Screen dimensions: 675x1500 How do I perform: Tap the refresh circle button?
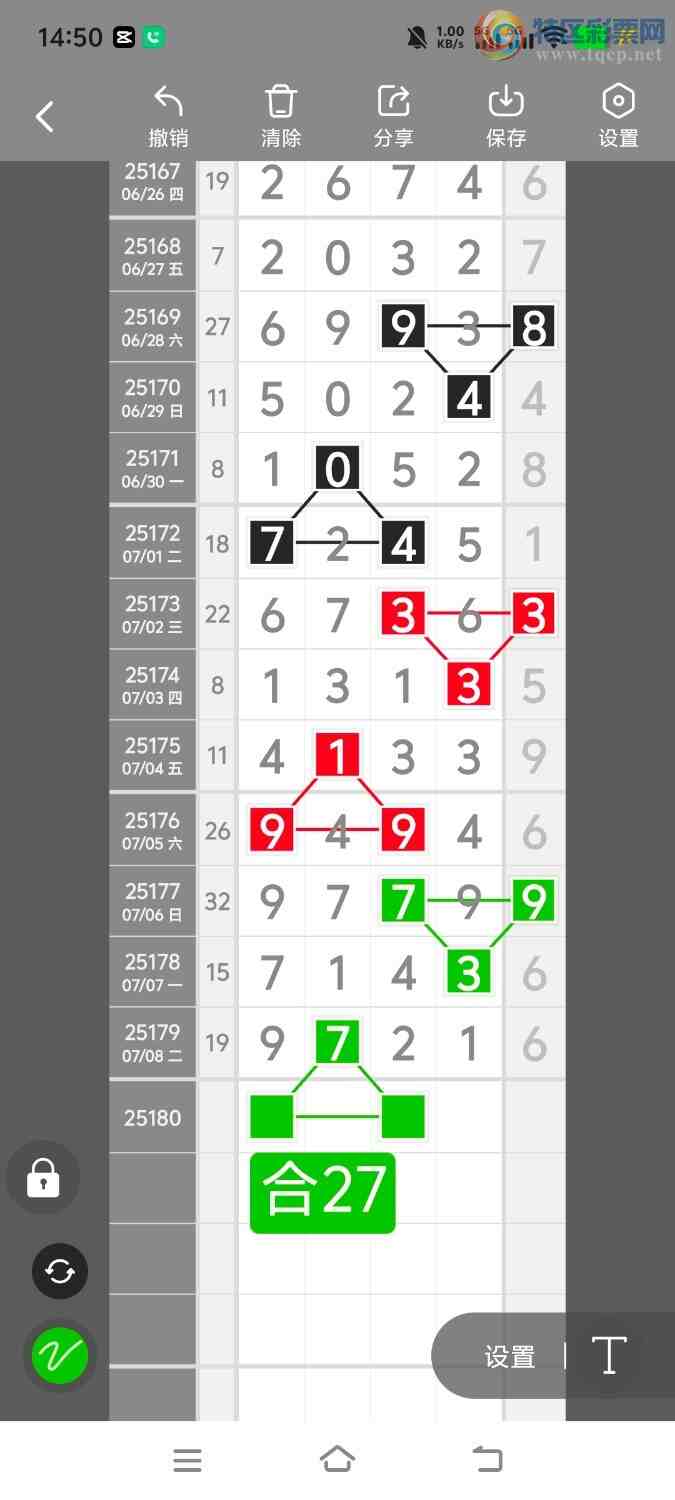pyautogui.click(x=60, y=1271)
